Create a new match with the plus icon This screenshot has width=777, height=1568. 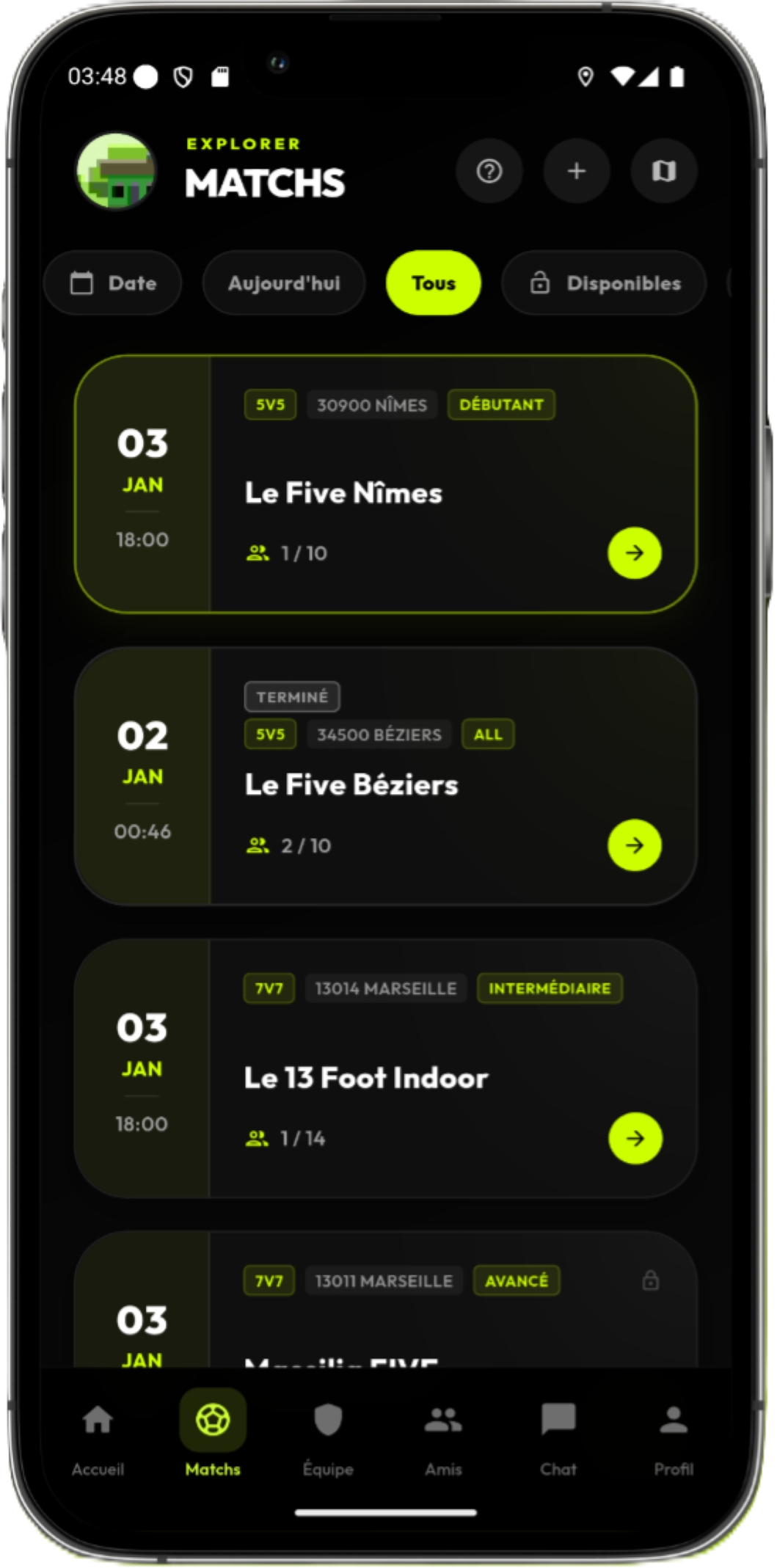575,171
